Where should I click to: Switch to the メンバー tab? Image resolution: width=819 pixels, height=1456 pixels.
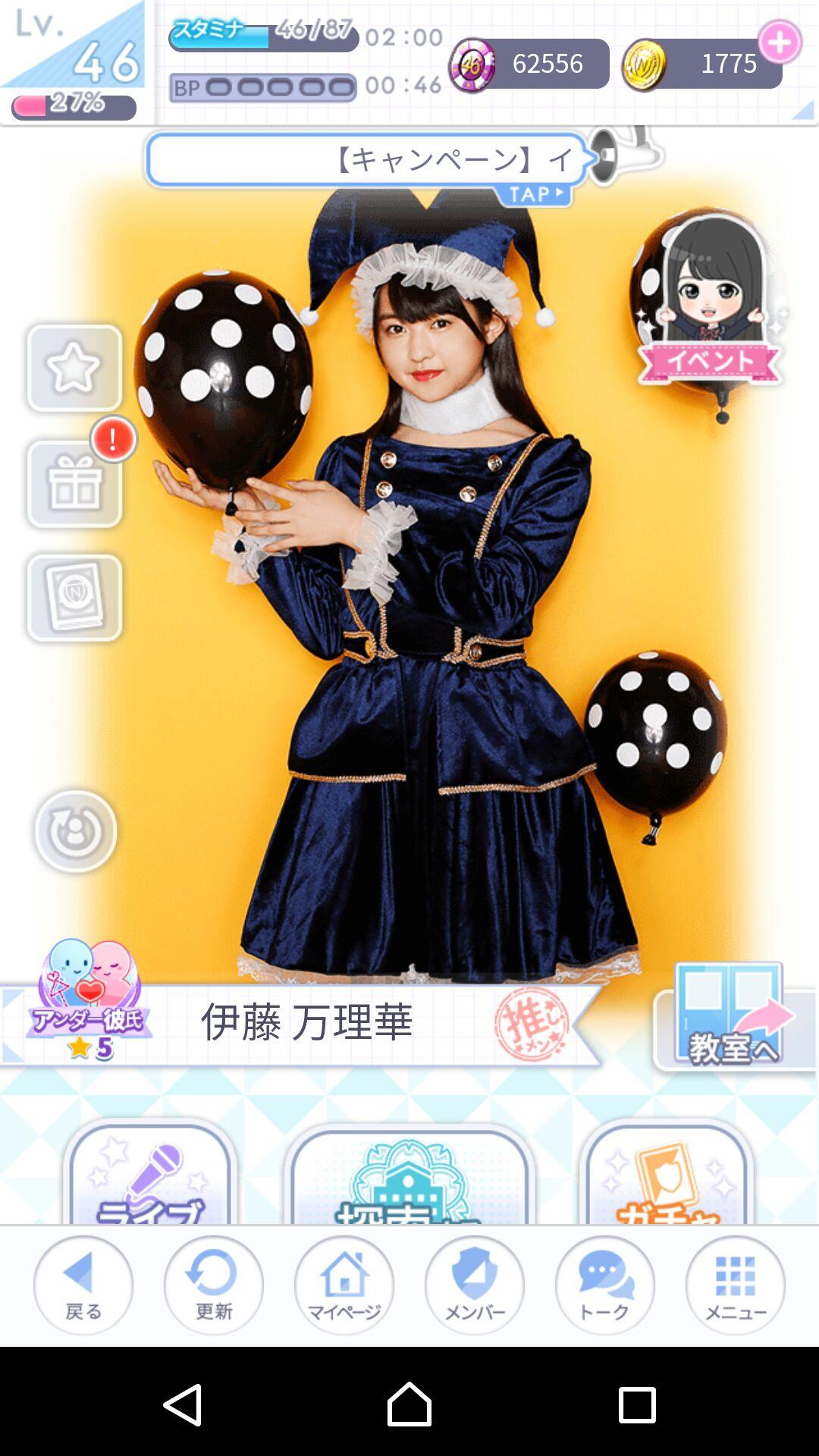475,1285
